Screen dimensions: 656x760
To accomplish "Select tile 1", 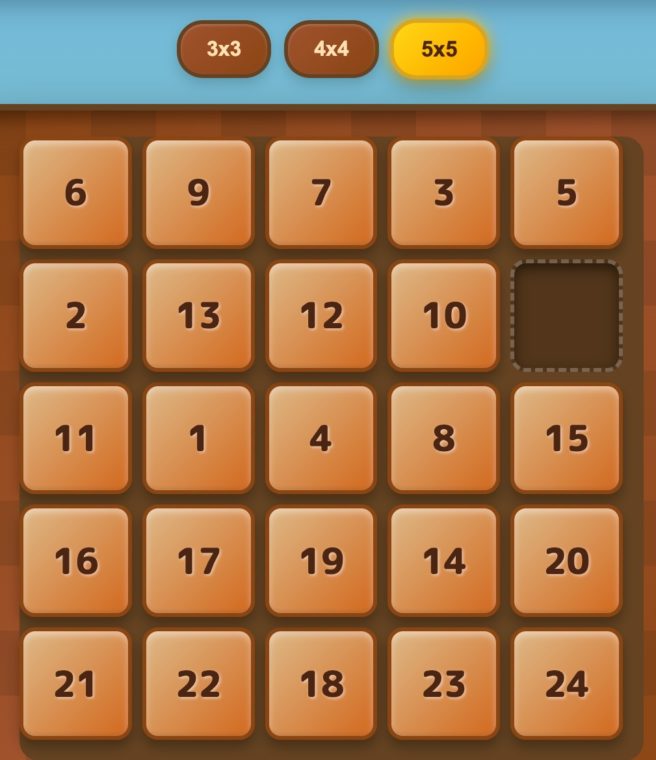I will click(x=199, y=438).
